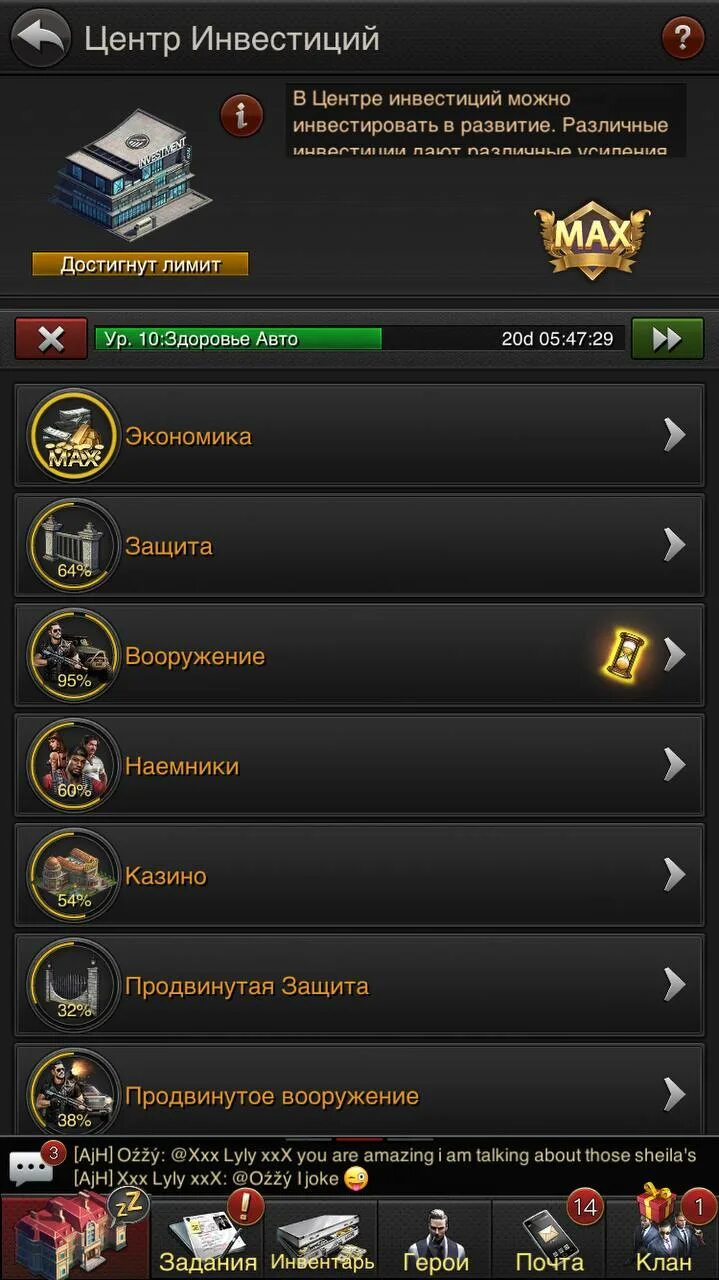Image resolution: width=719 pixels, height=1280 pixels.
Task: Return to the city base view
Action: 75,1238
